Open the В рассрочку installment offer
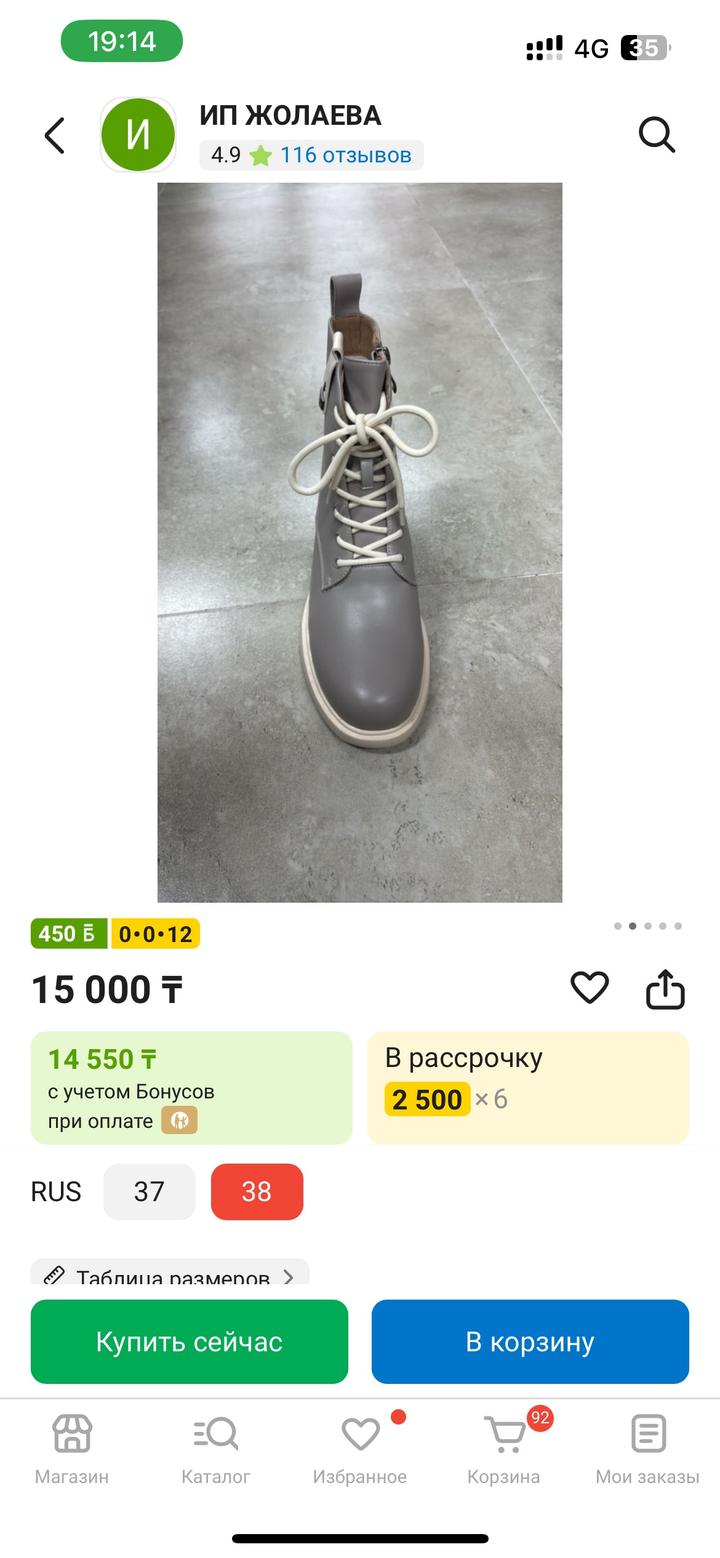720x1558 pixels. point(528,1087)
